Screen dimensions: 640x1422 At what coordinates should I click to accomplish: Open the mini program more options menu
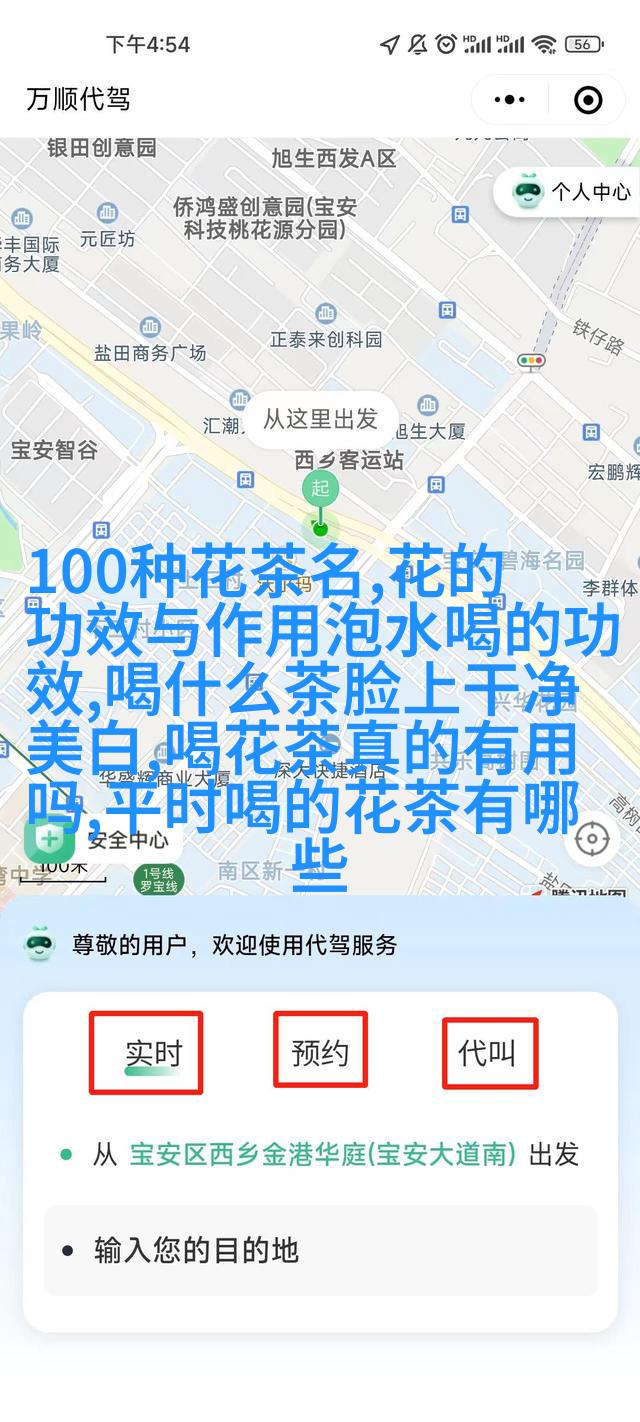510,99
